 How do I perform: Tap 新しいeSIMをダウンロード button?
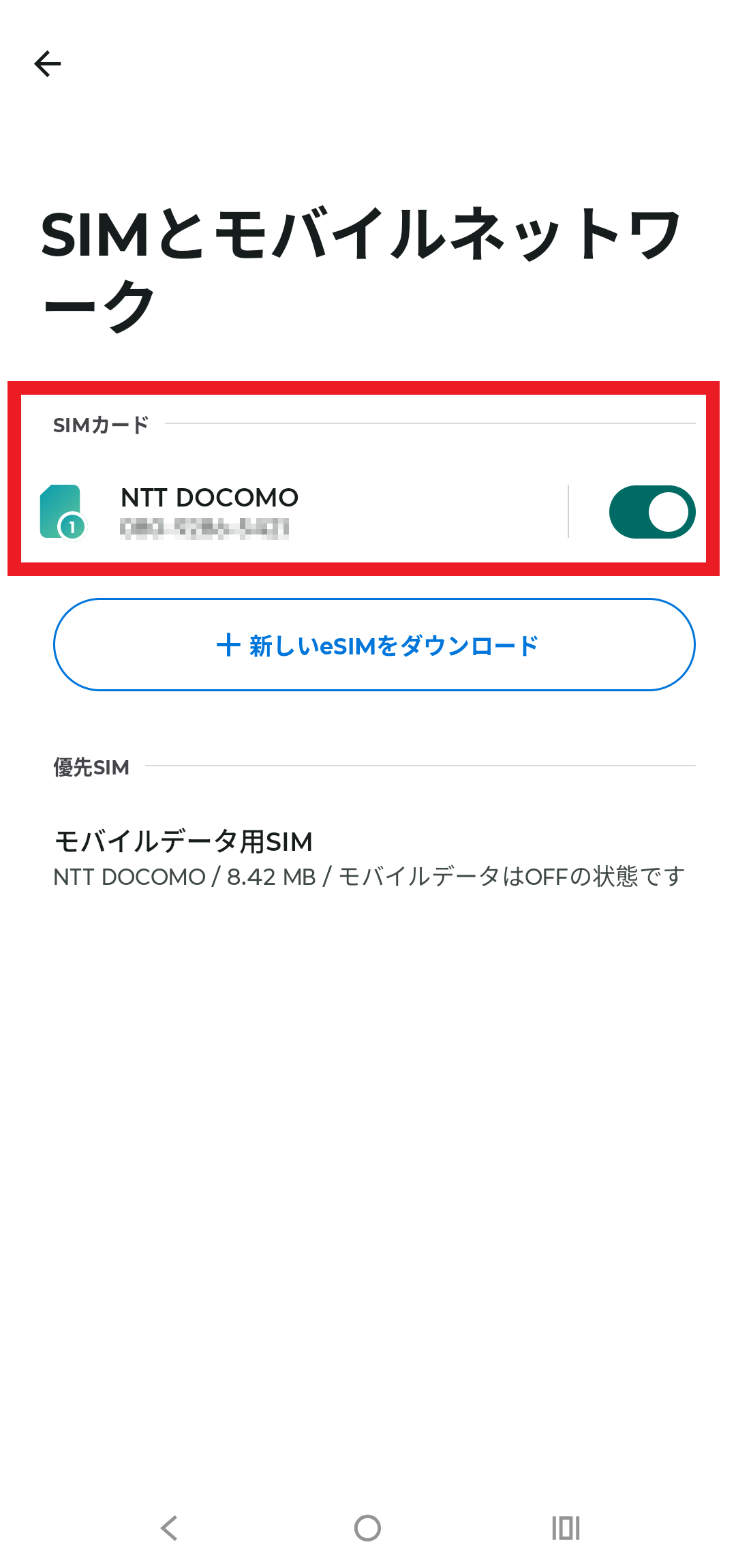point(374,645)
